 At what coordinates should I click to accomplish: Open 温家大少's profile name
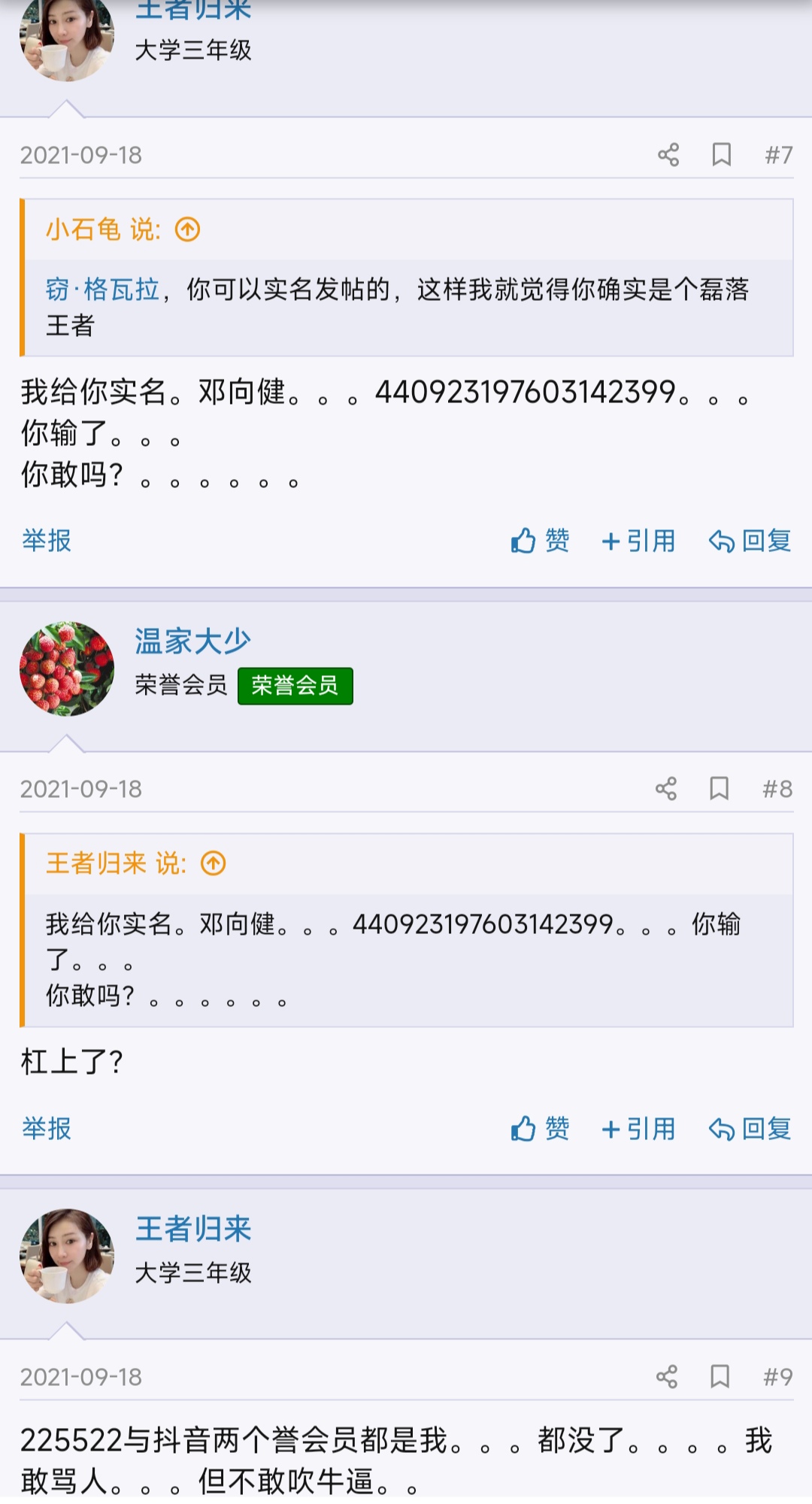pyautogui.click(x=192, y=641)
